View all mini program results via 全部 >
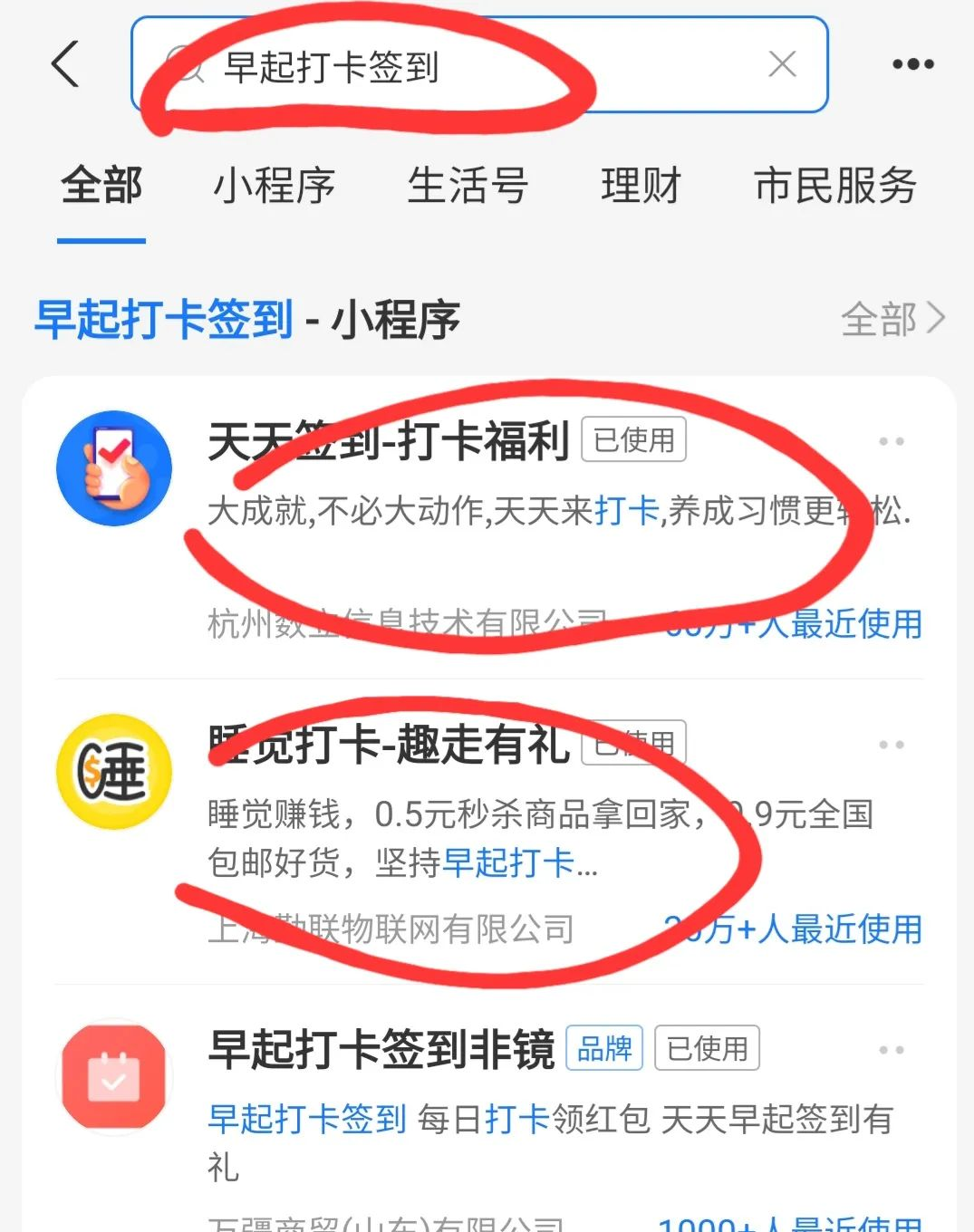This screenshot has height=1232, width=974. coord(892,319)
